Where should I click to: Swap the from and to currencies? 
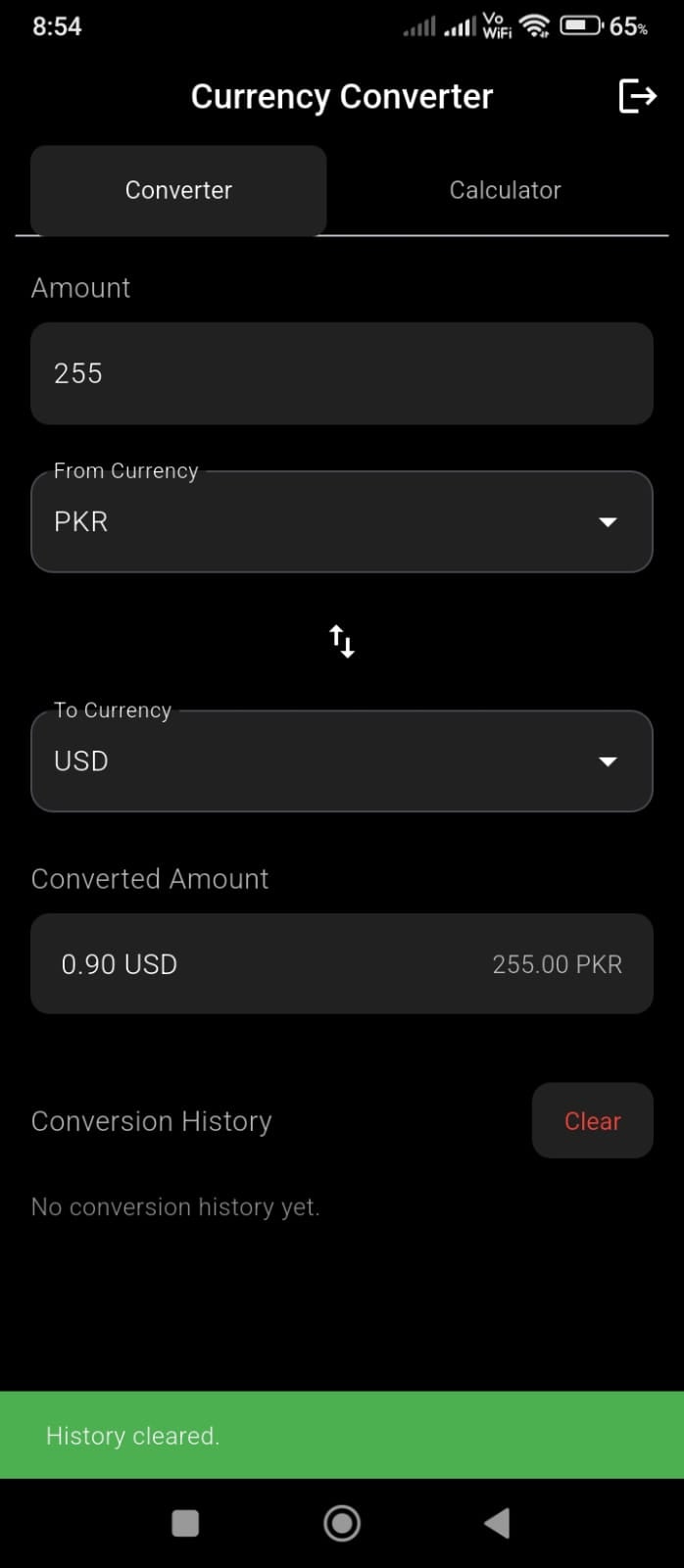[x=342, y=642]
